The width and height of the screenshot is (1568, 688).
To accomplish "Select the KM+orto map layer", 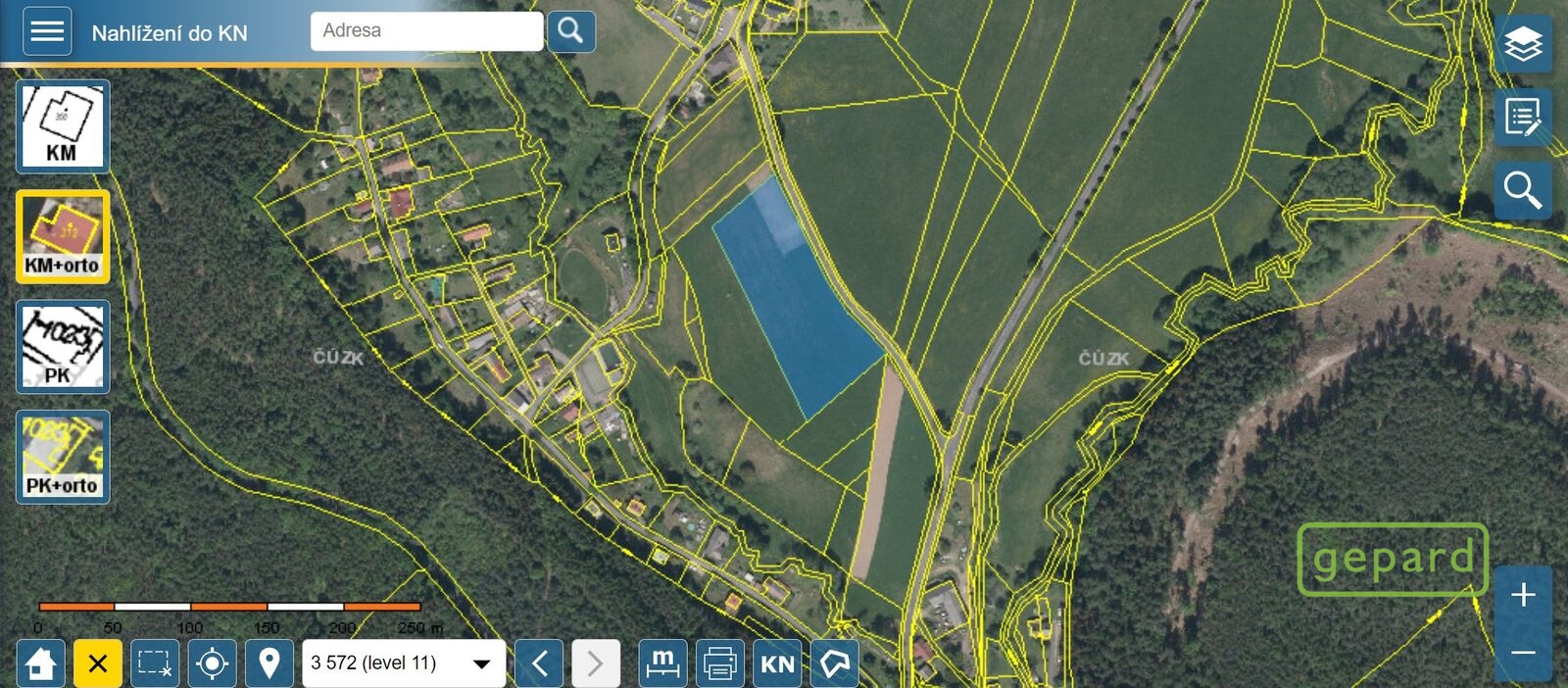I will click(x=63, y=236).
